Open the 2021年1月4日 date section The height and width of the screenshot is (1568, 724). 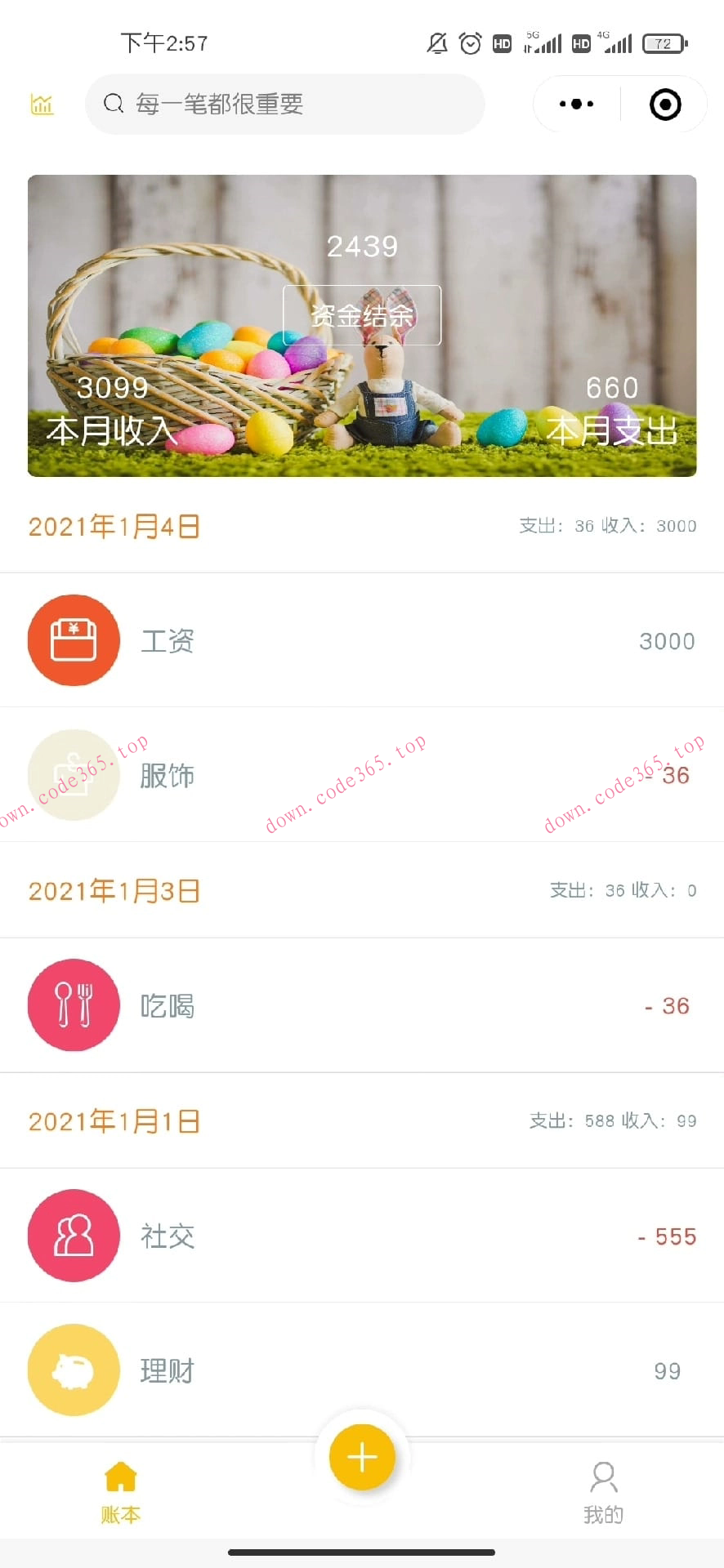click(x=114, y=527)
